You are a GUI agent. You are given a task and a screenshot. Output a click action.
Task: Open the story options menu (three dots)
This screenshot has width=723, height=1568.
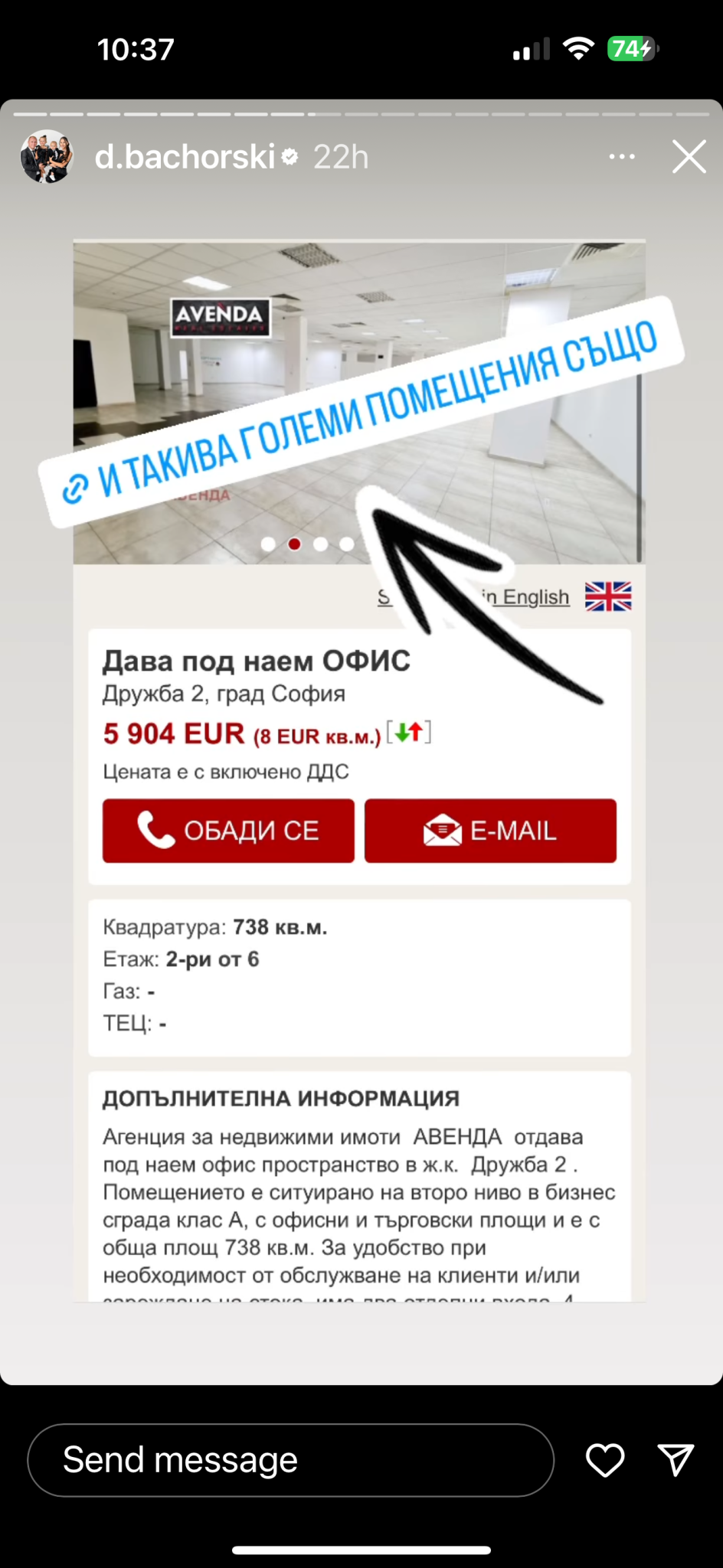621,157
